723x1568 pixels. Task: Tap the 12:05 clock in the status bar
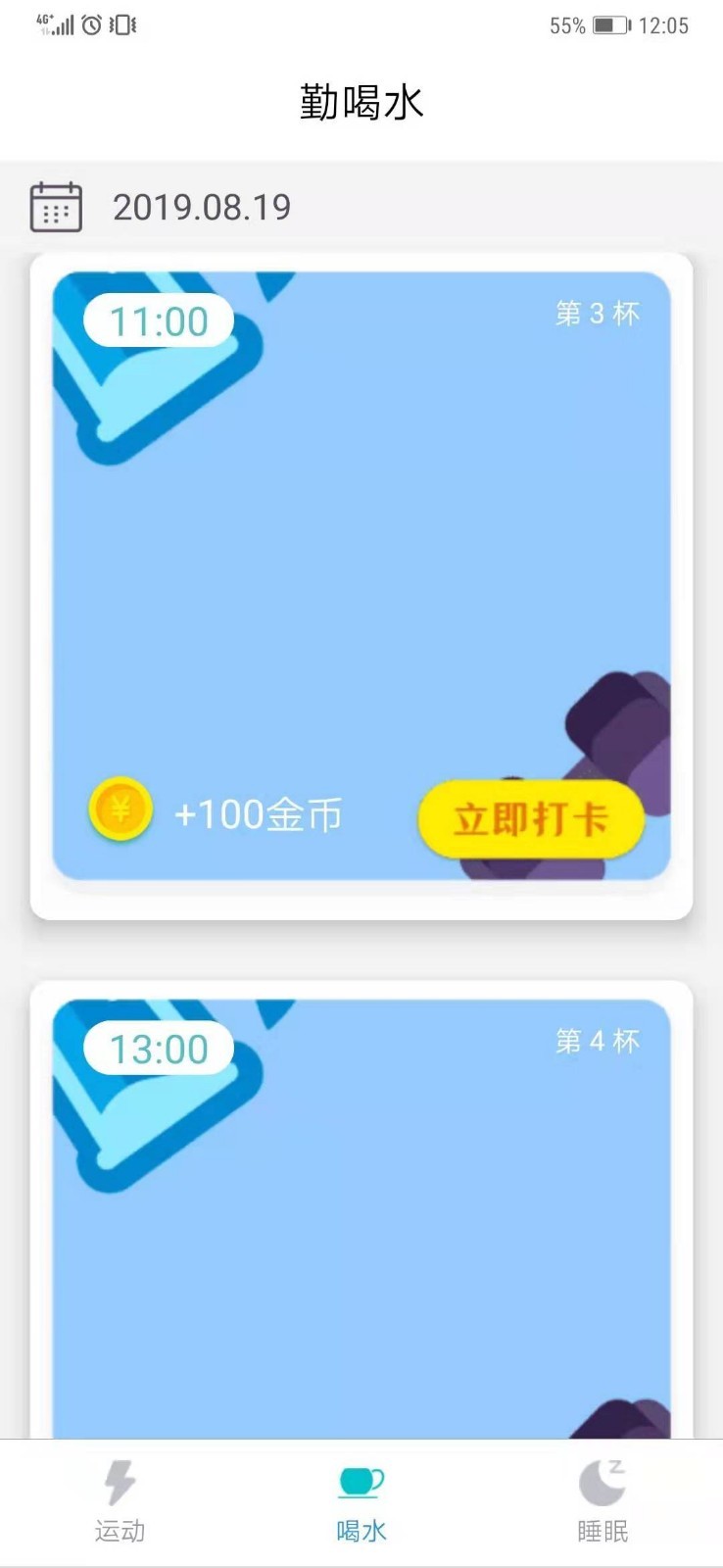pos(664,26)
